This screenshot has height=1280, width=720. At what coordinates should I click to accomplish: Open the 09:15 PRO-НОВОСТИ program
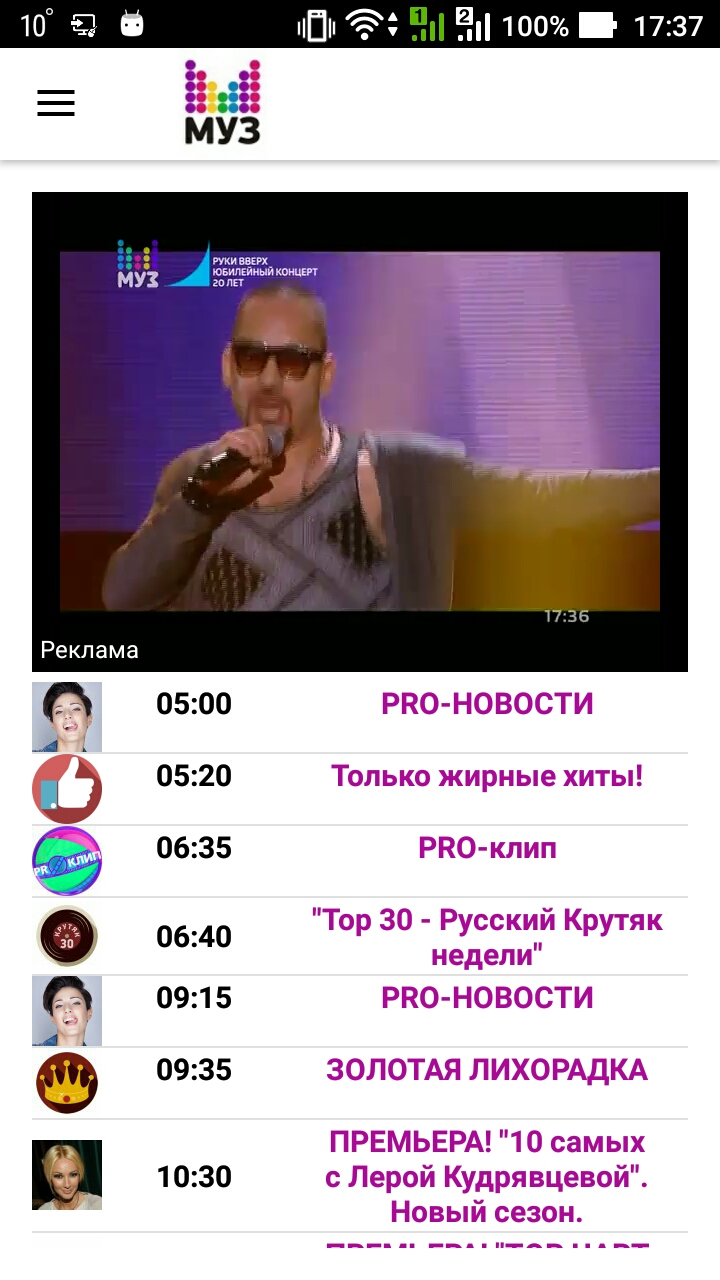tap(487, 997)
